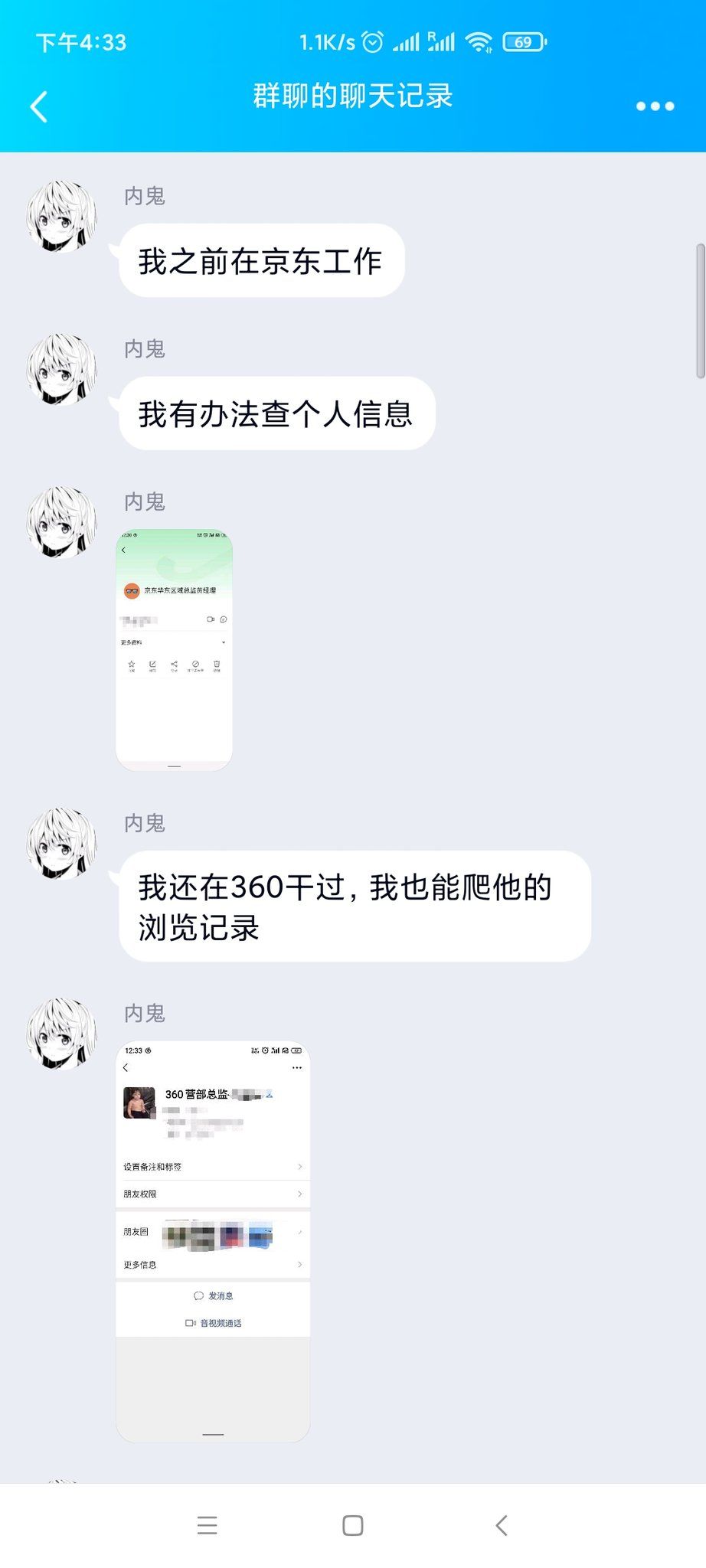
Task: Open the three-dot overflow menu
Action: tap(655, 106)
